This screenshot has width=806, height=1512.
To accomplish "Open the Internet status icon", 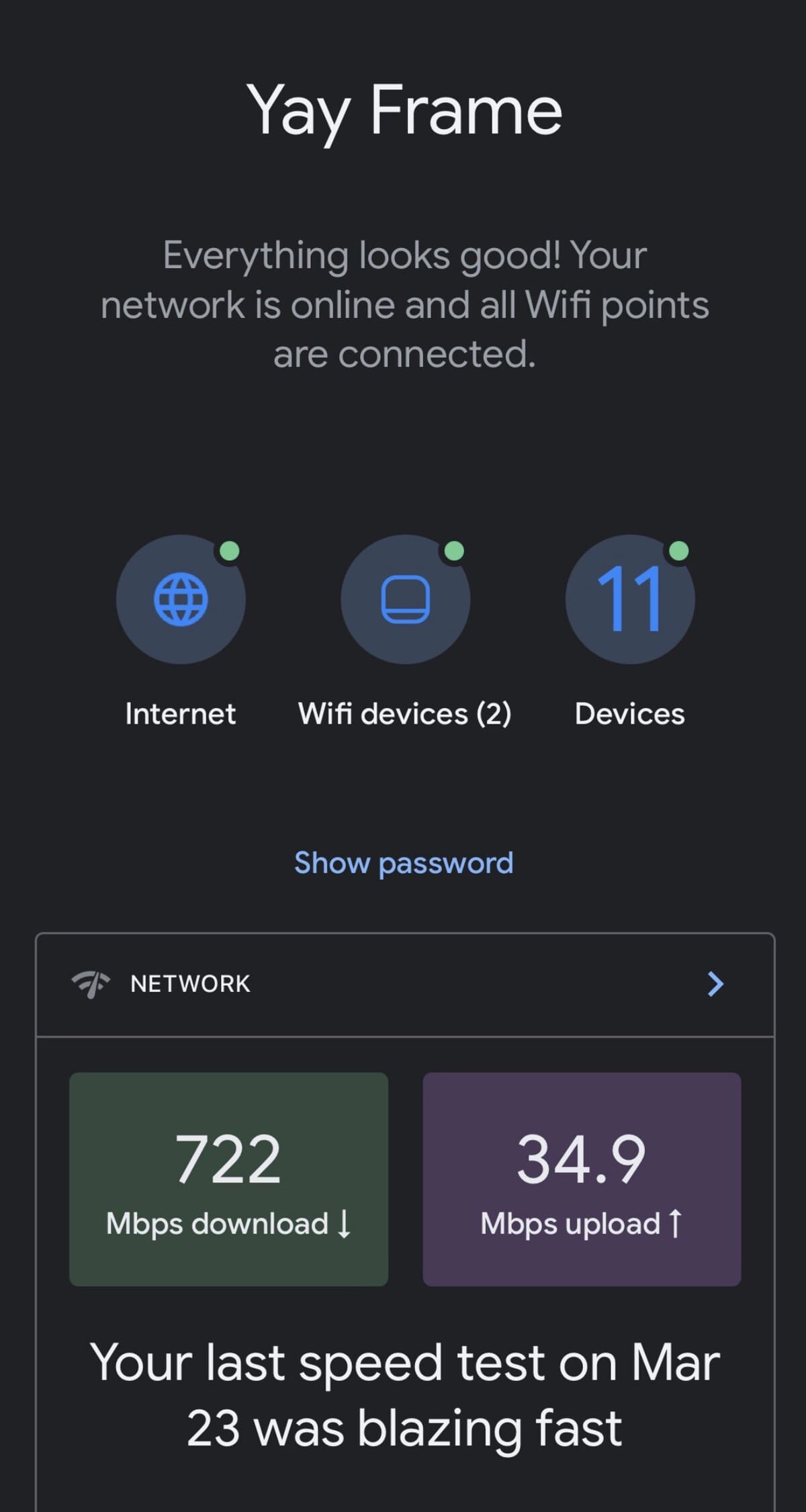I will tap(181, 599).
